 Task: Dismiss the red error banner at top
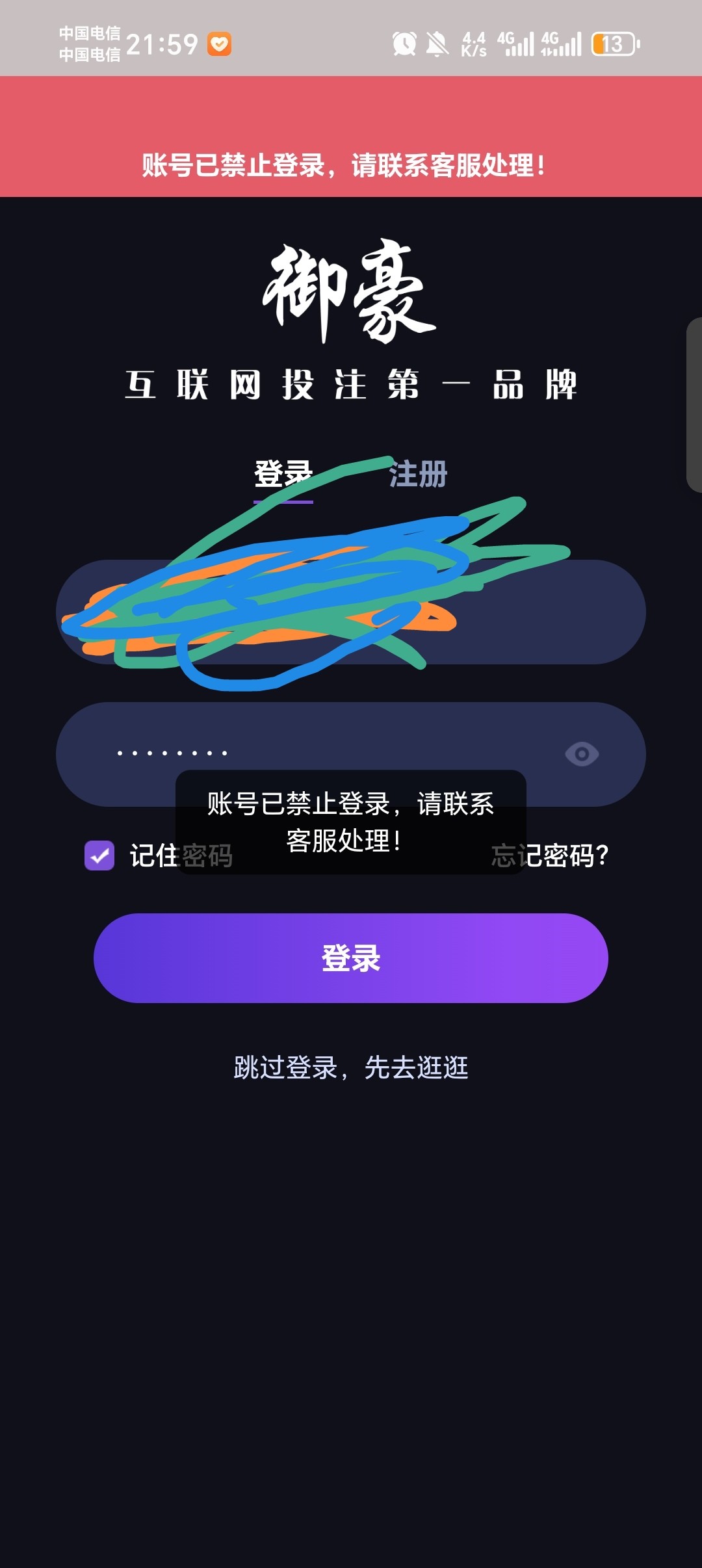[351, 166]
